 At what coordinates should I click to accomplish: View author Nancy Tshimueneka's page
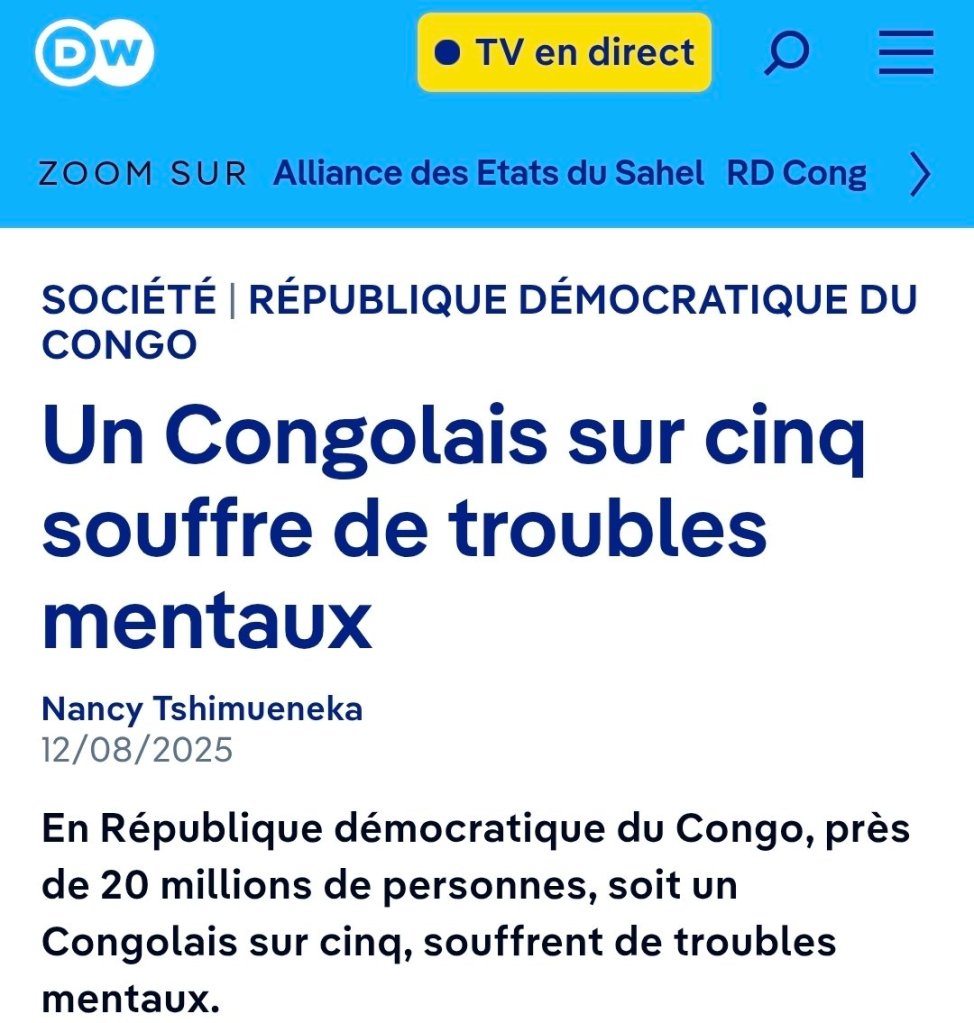click(x=202, y=709)
